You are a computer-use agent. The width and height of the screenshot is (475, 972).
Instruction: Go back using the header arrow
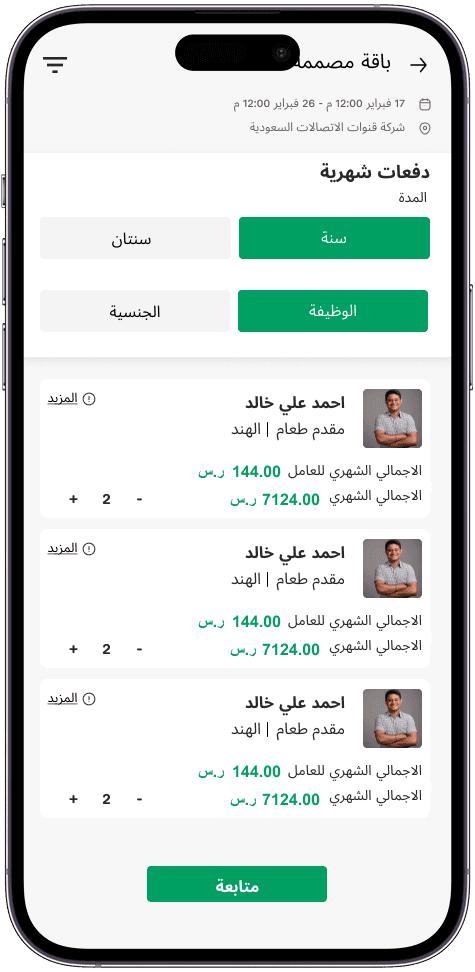point(419,65)
